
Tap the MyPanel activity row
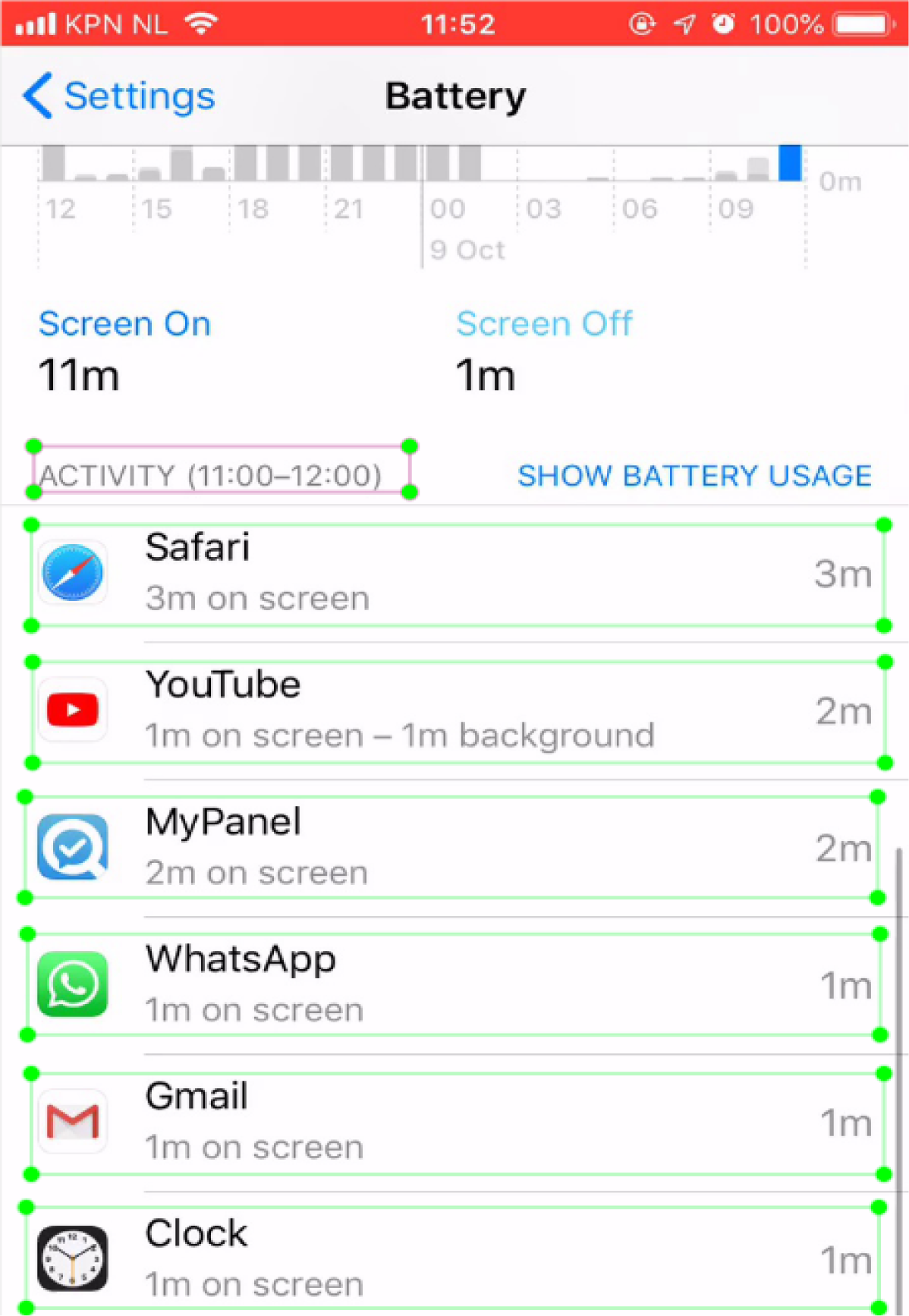[x=451, y=848]
